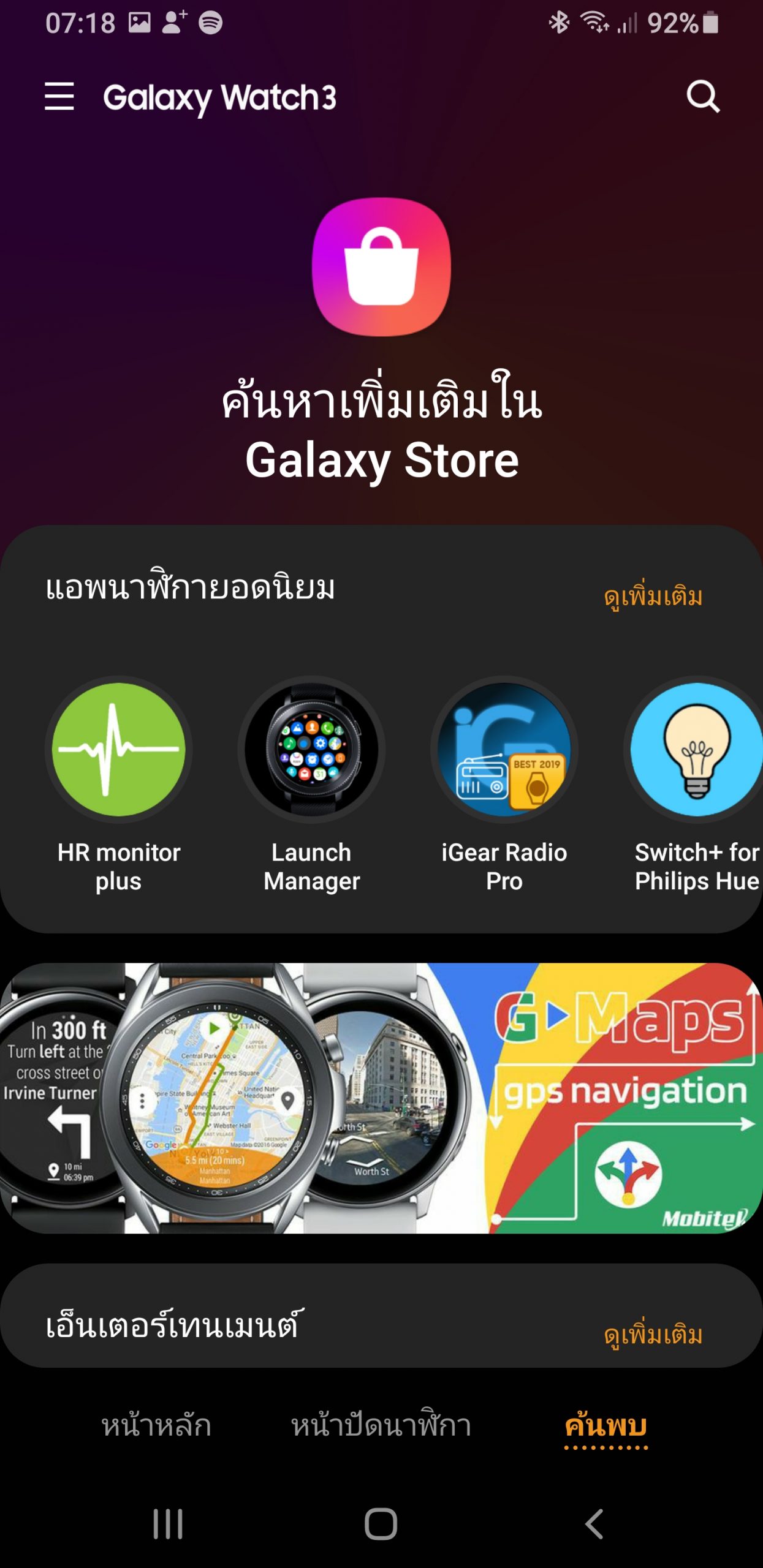This screenshot has height=1568, width=763.
Task: Switch to the หน้าปัดนาฬิกา tab
Action: point(381,1426)
